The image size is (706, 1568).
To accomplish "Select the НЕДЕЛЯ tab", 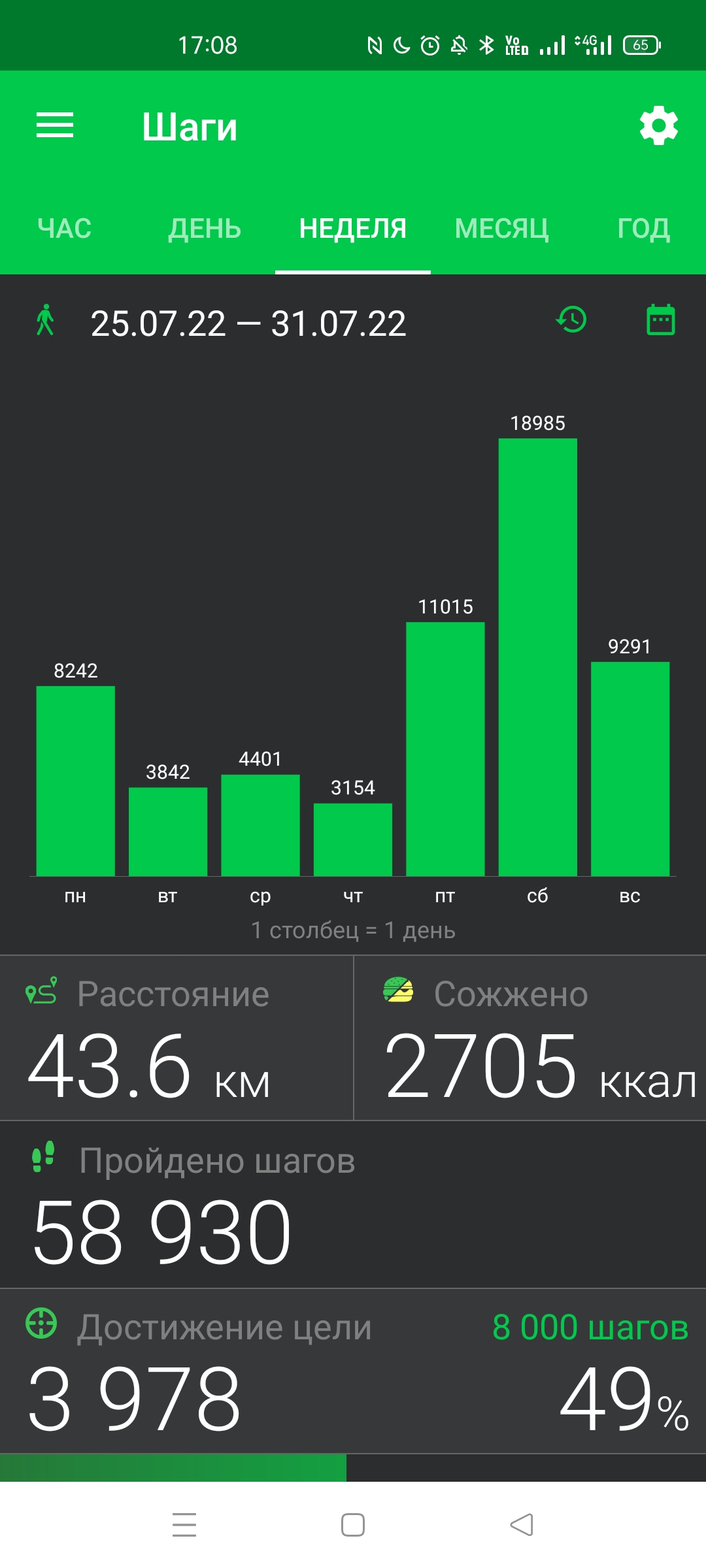I will coord(353,229).
